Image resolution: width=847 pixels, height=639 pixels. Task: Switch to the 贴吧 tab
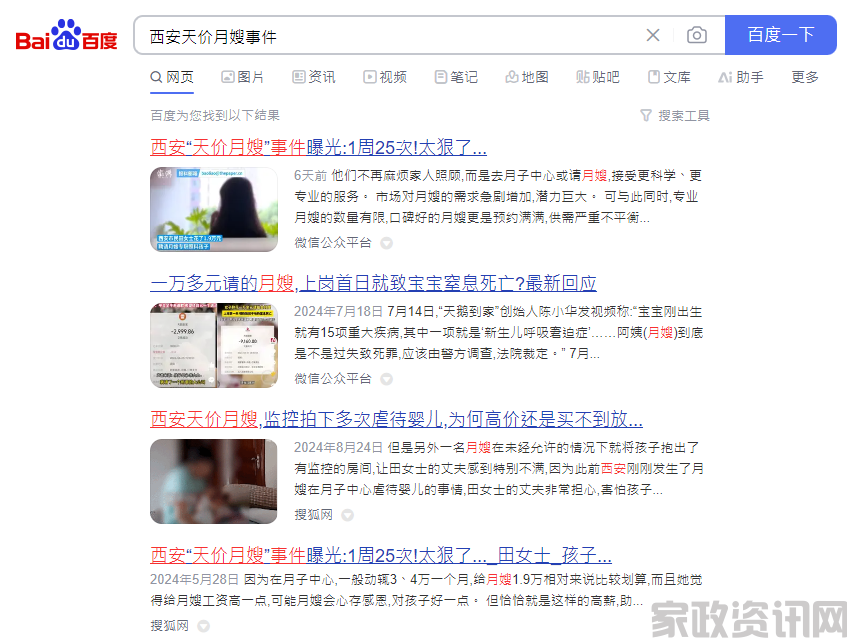pyautogui.click(x=598, y=77)
